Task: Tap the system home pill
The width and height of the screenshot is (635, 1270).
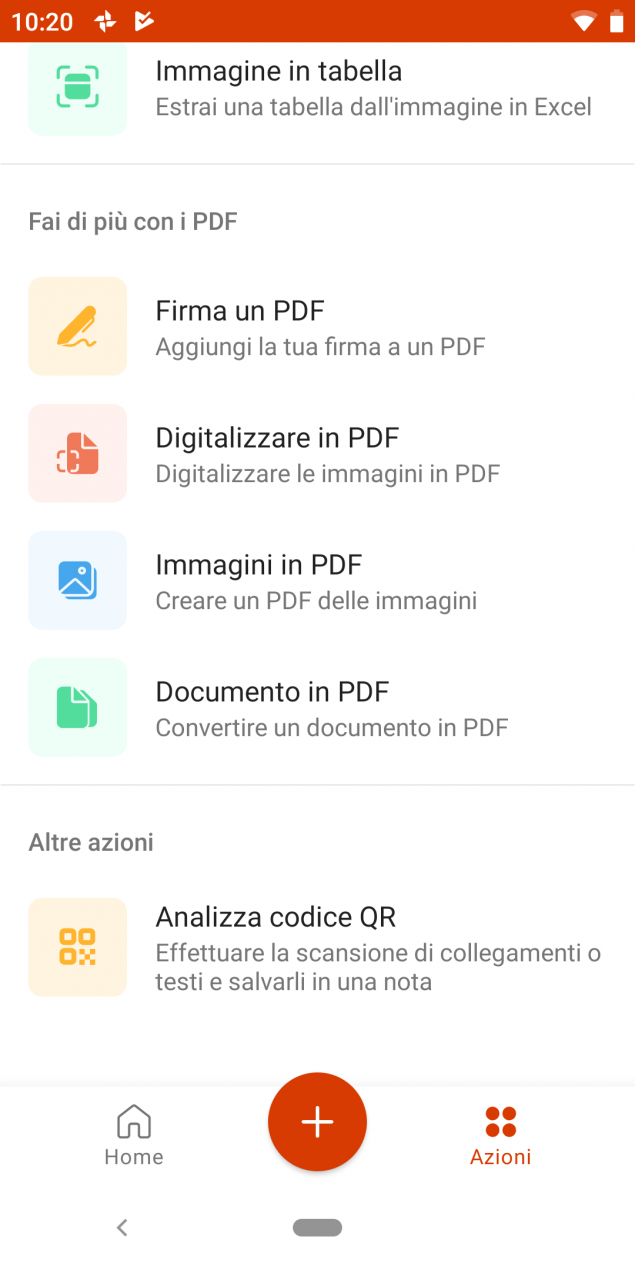Action: pos(317,1227)
